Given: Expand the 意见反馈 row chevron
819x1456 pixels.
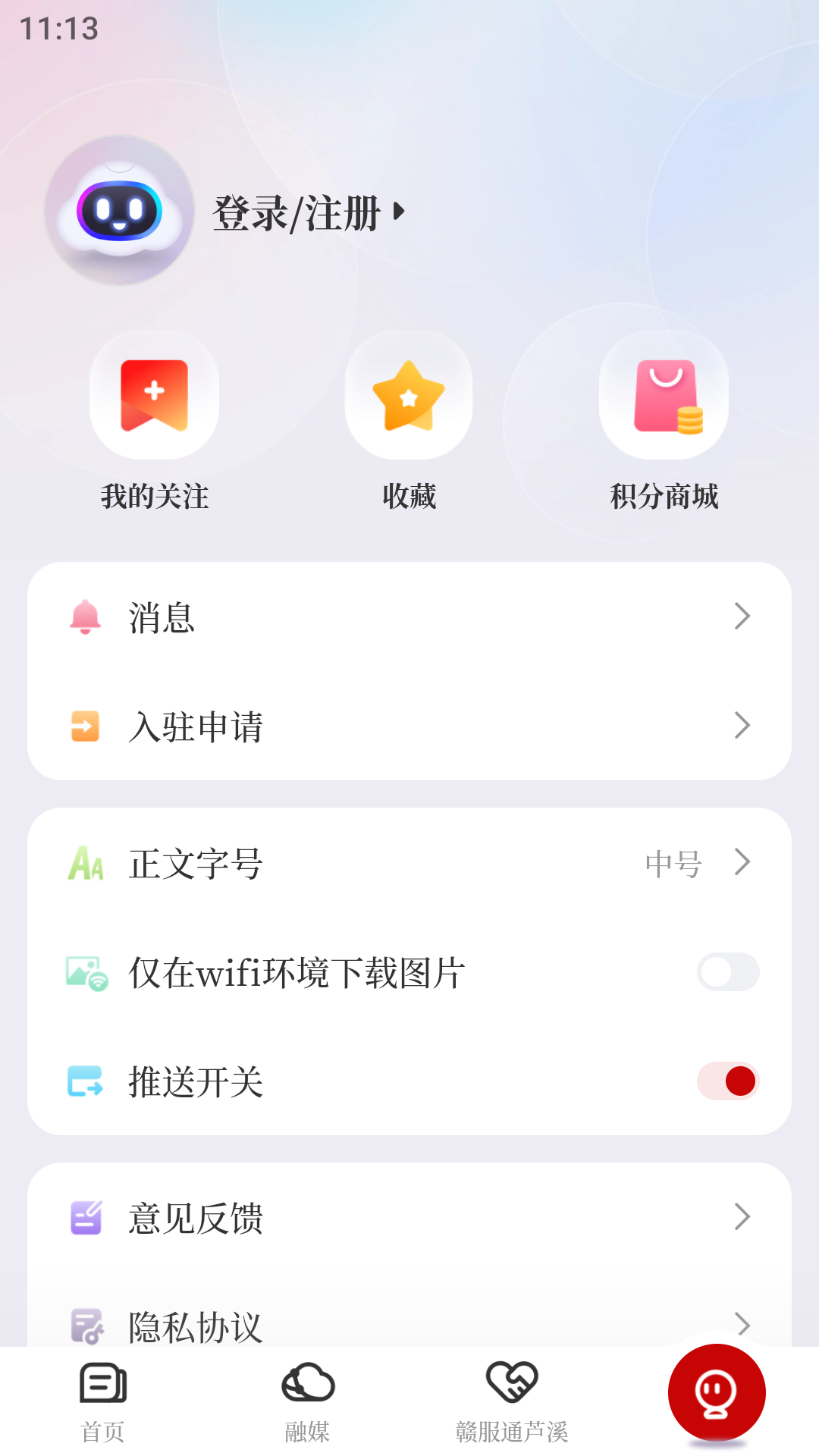Looking at the screenshot, I should (x=742, y=1217).
